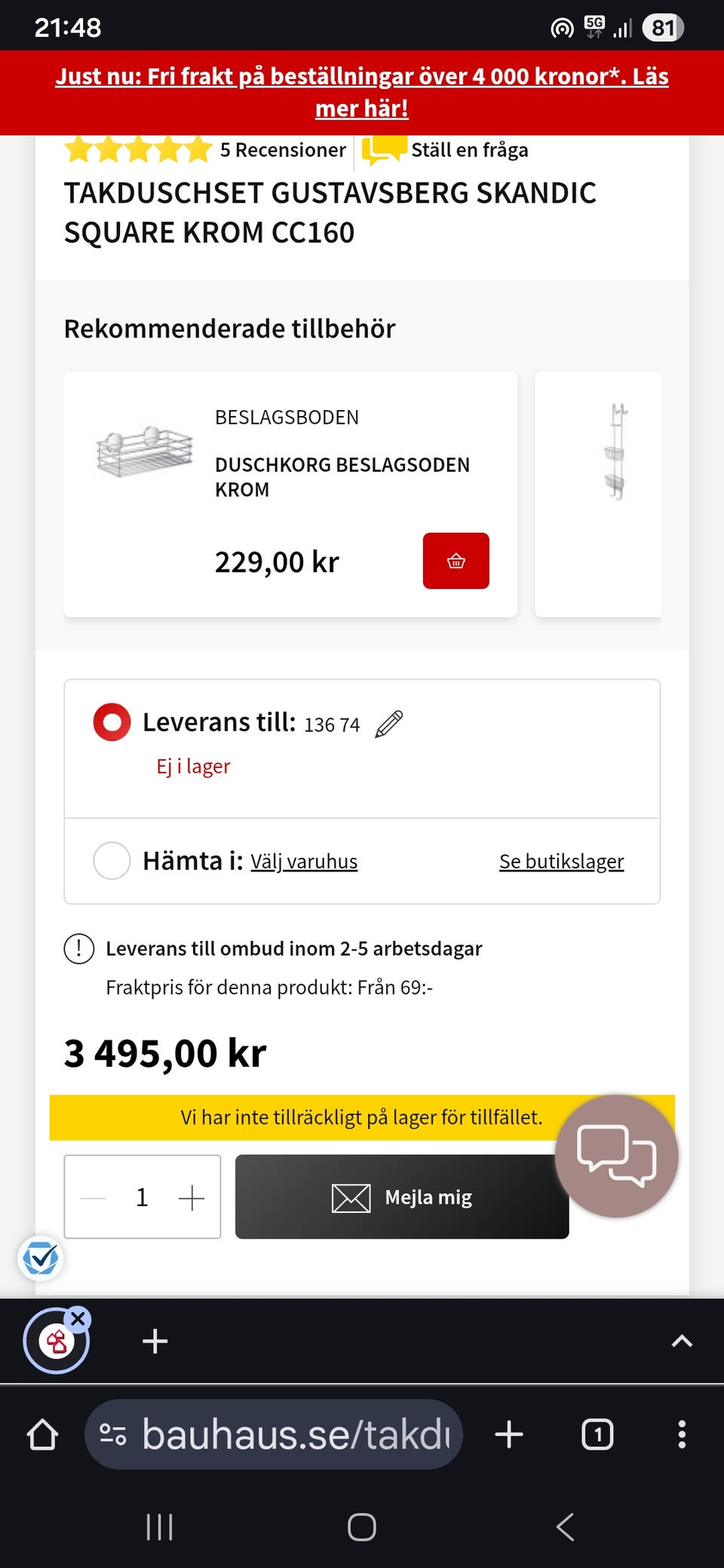Open the browser's three-dot menu
The image size is (724, 1568).
point(681,1435)
